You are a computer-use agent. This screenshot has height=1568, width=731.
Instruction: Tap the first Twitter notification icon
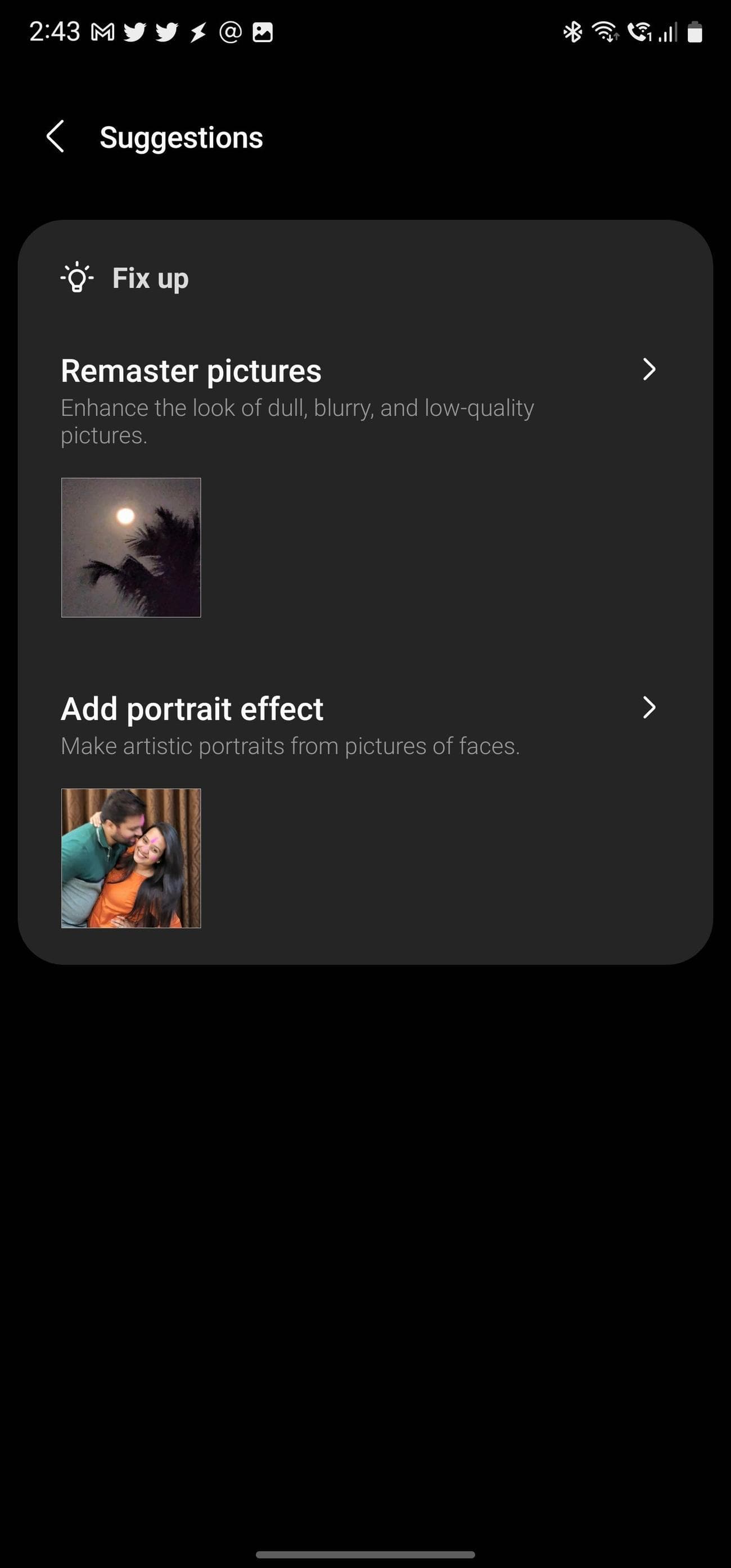(135, 32)
